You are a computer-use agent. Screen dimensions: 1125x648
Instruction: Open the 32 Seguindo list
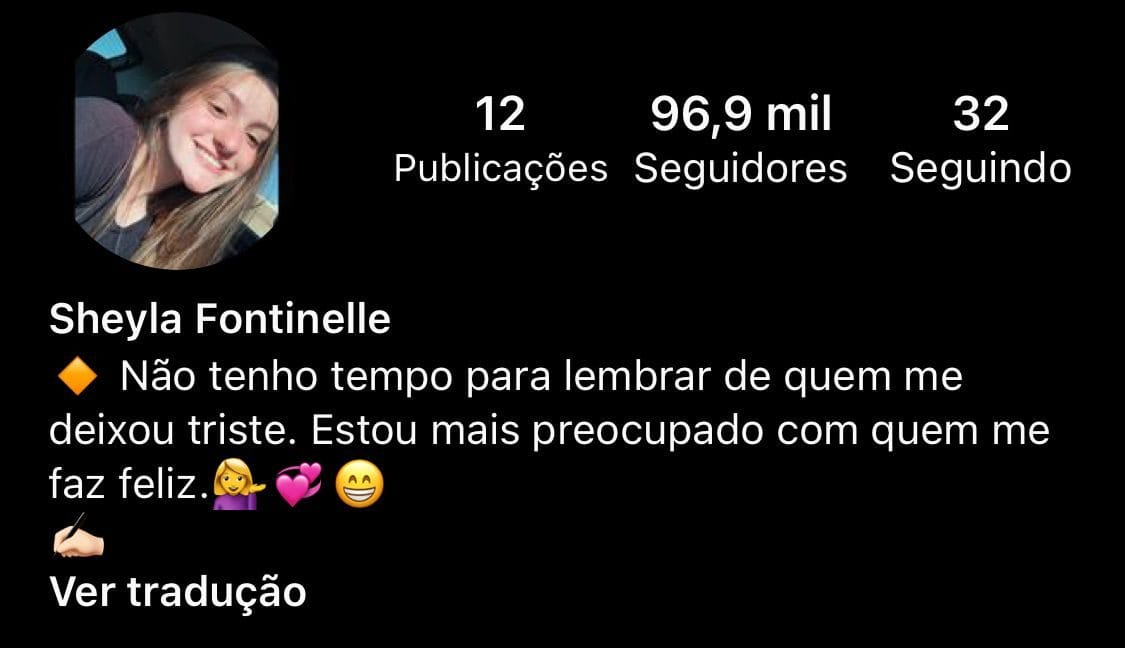tap(980, 140)
